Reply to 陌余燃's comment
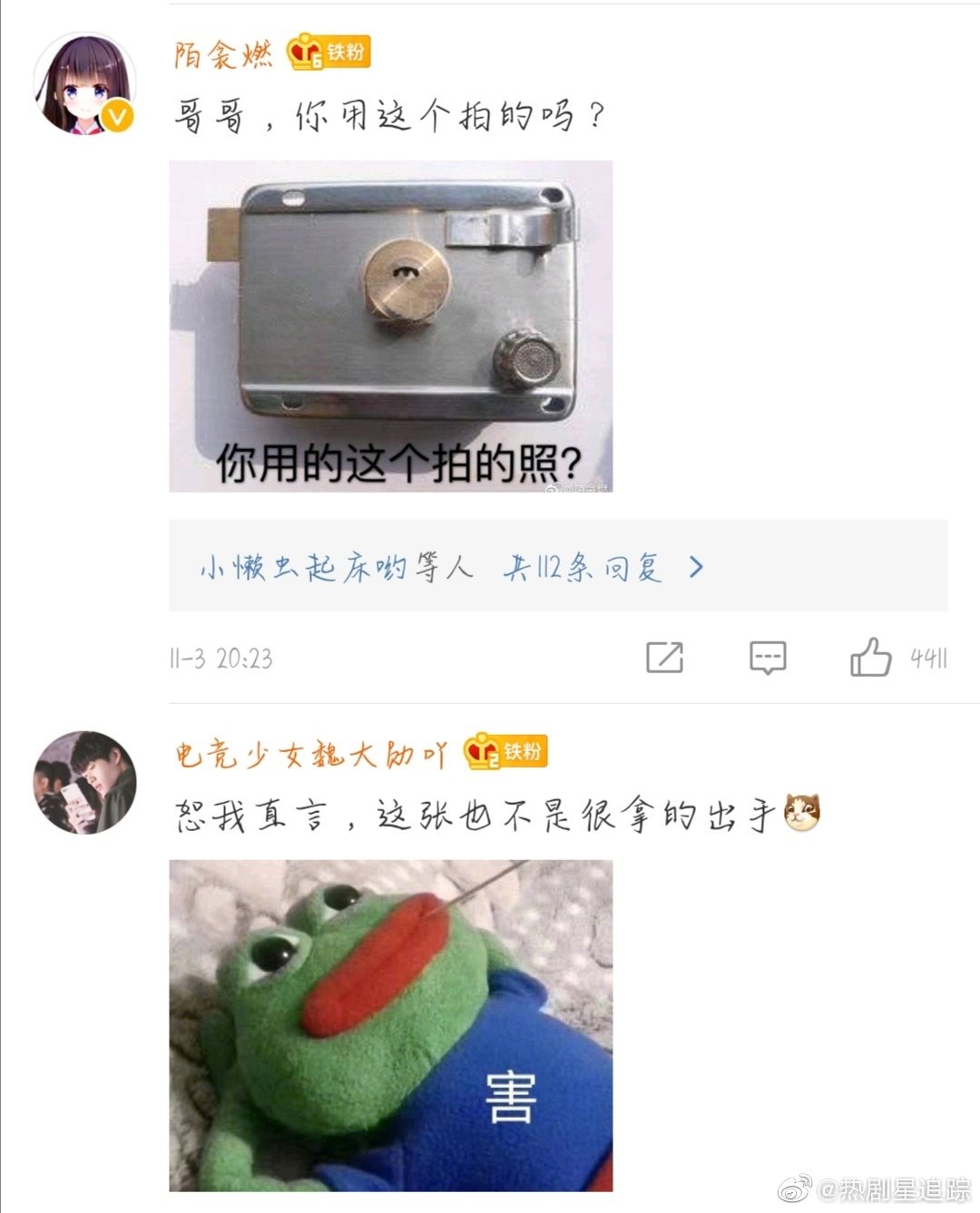 768,657
